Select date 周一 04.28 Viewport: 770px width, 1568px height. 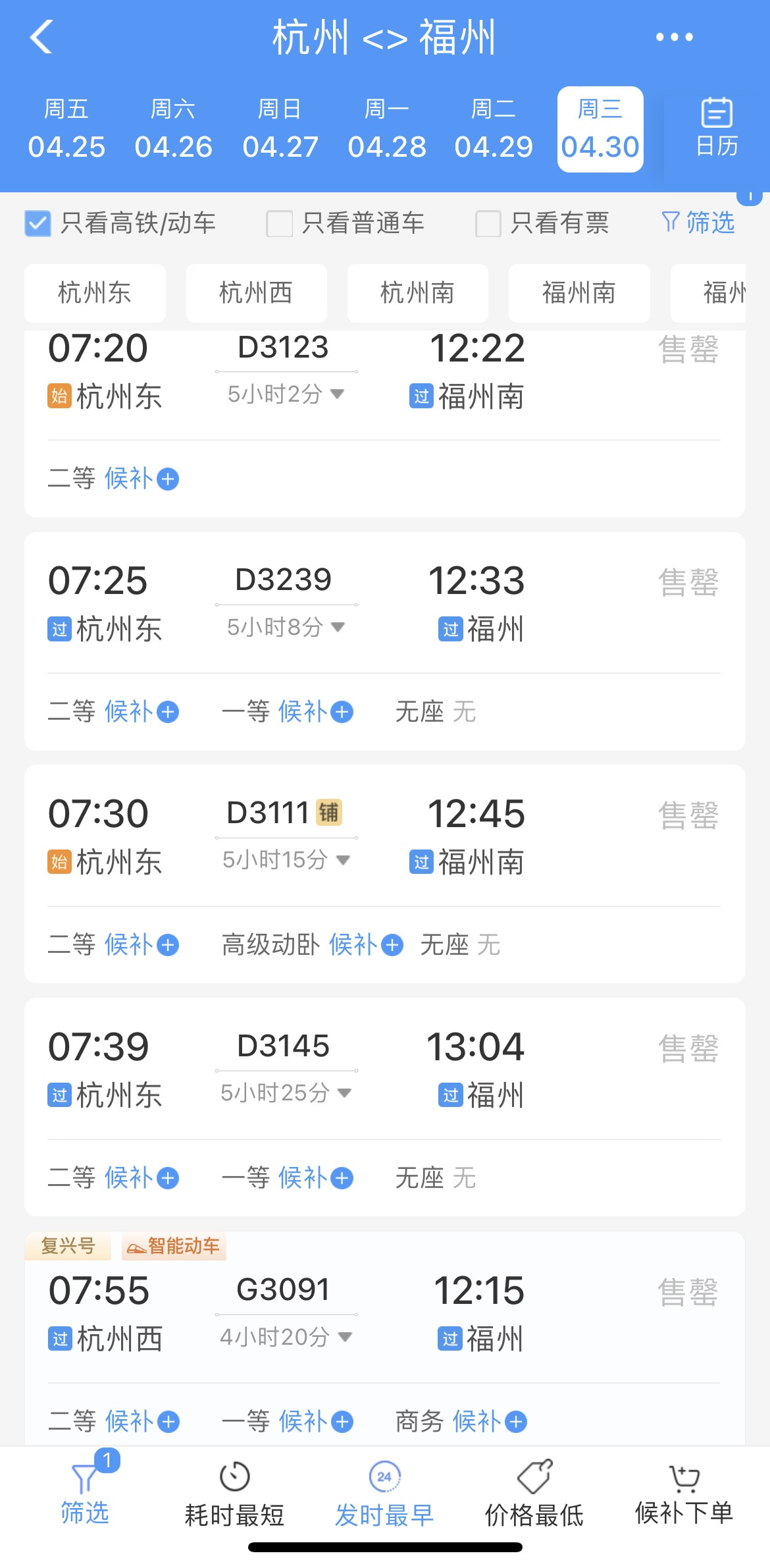click(387, 129)
